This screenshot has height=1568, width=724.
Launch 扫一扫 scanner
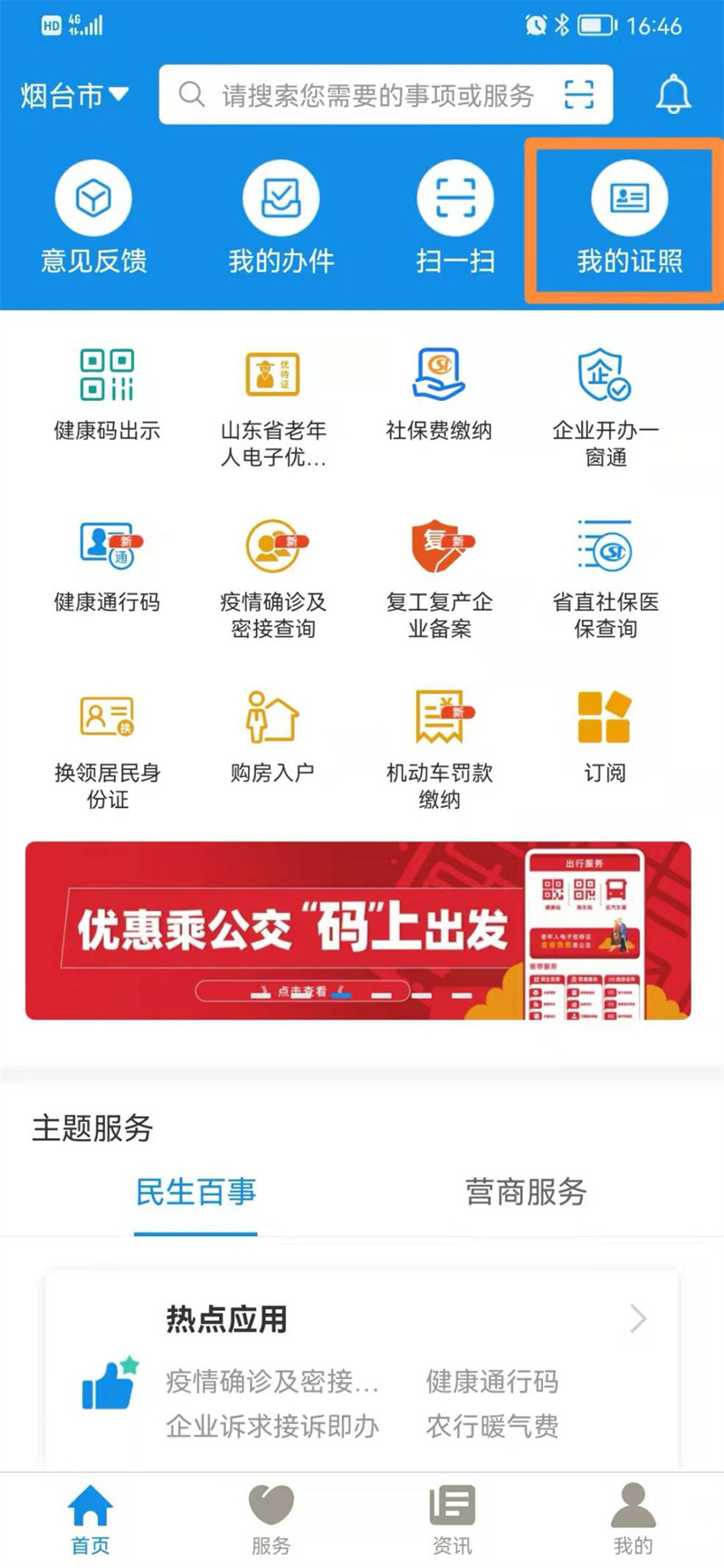coord(455,219)
